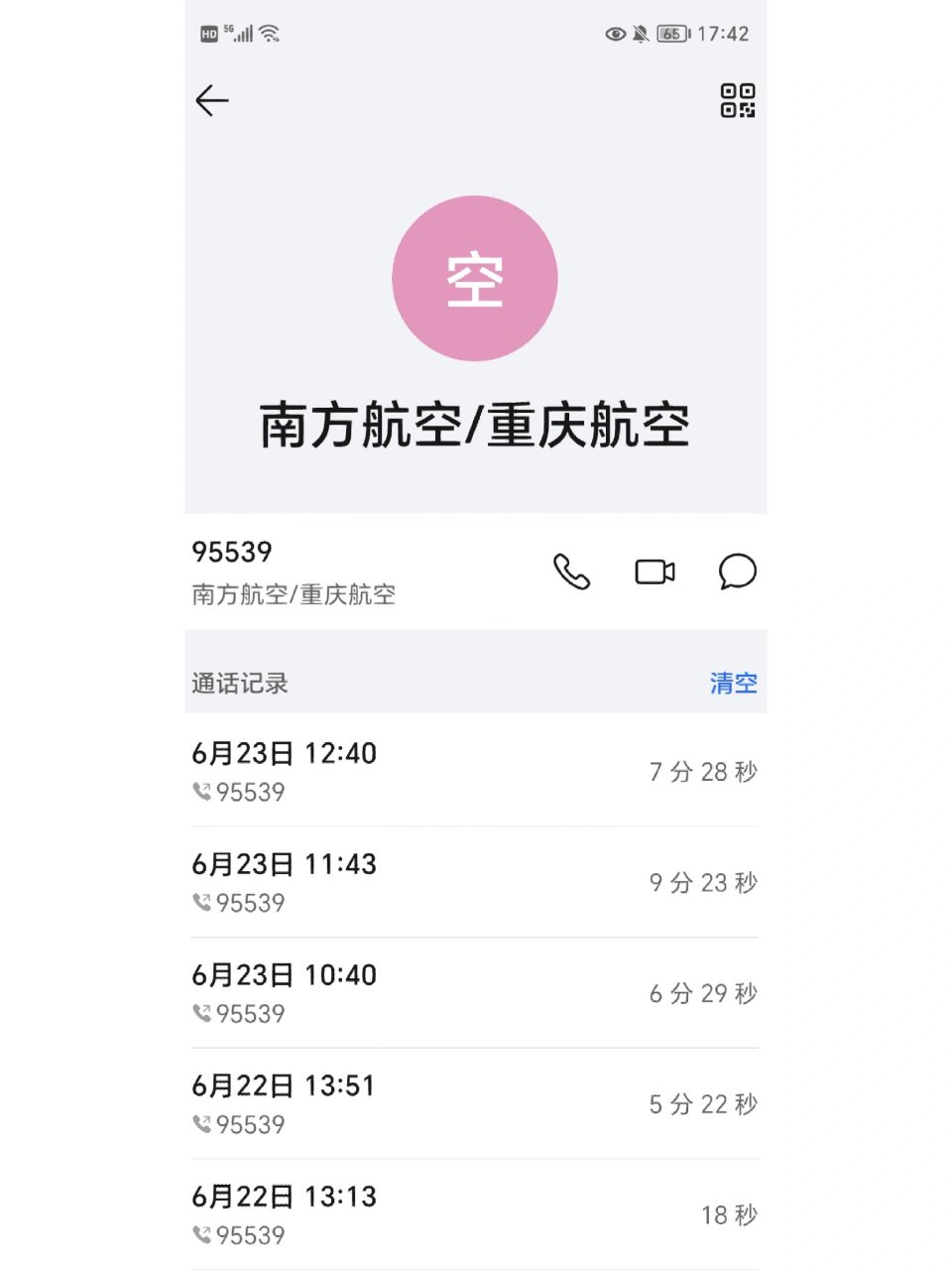Tap the pink contact avatar 空

[x=475, y=278]
